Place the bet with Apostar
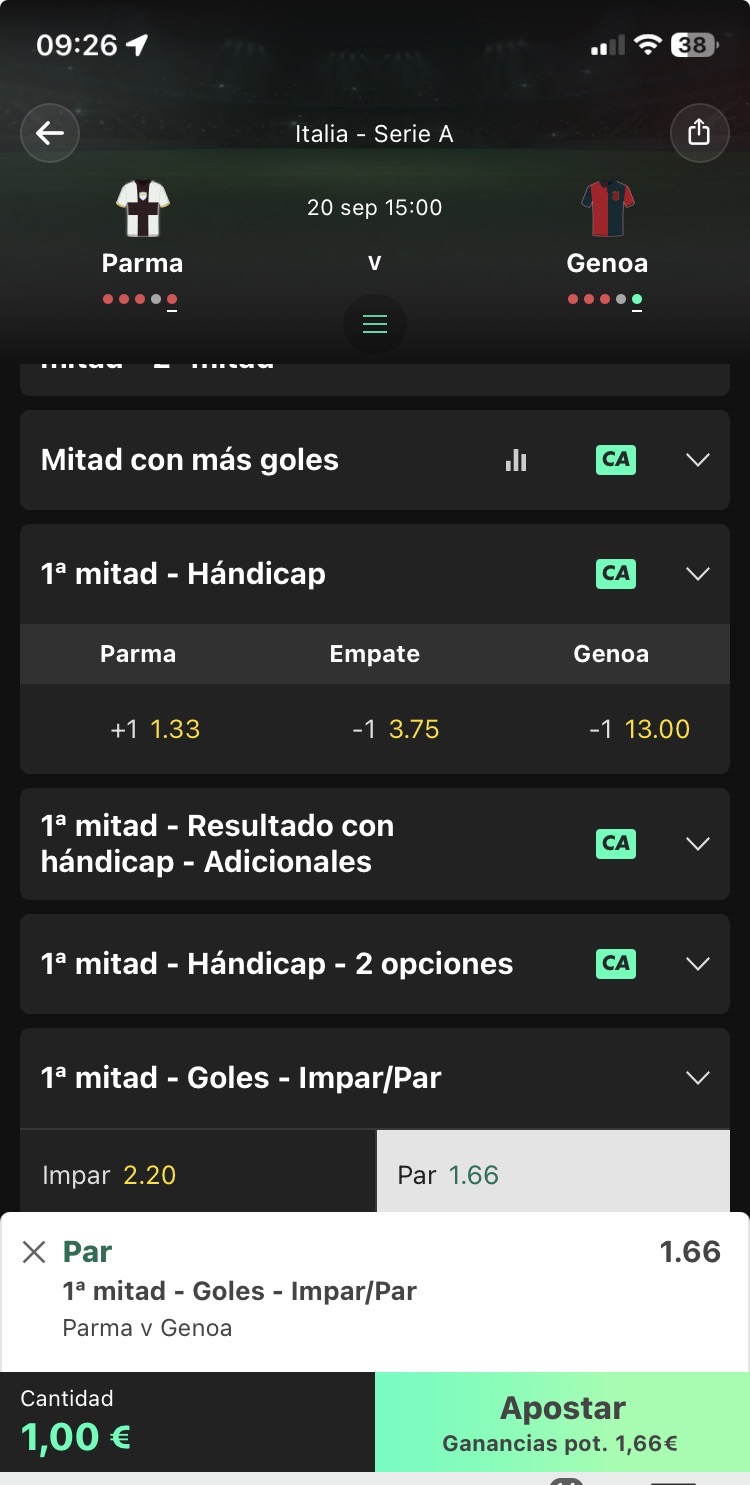Screen dimensions: 750x1485 (x=562, y=1422)
